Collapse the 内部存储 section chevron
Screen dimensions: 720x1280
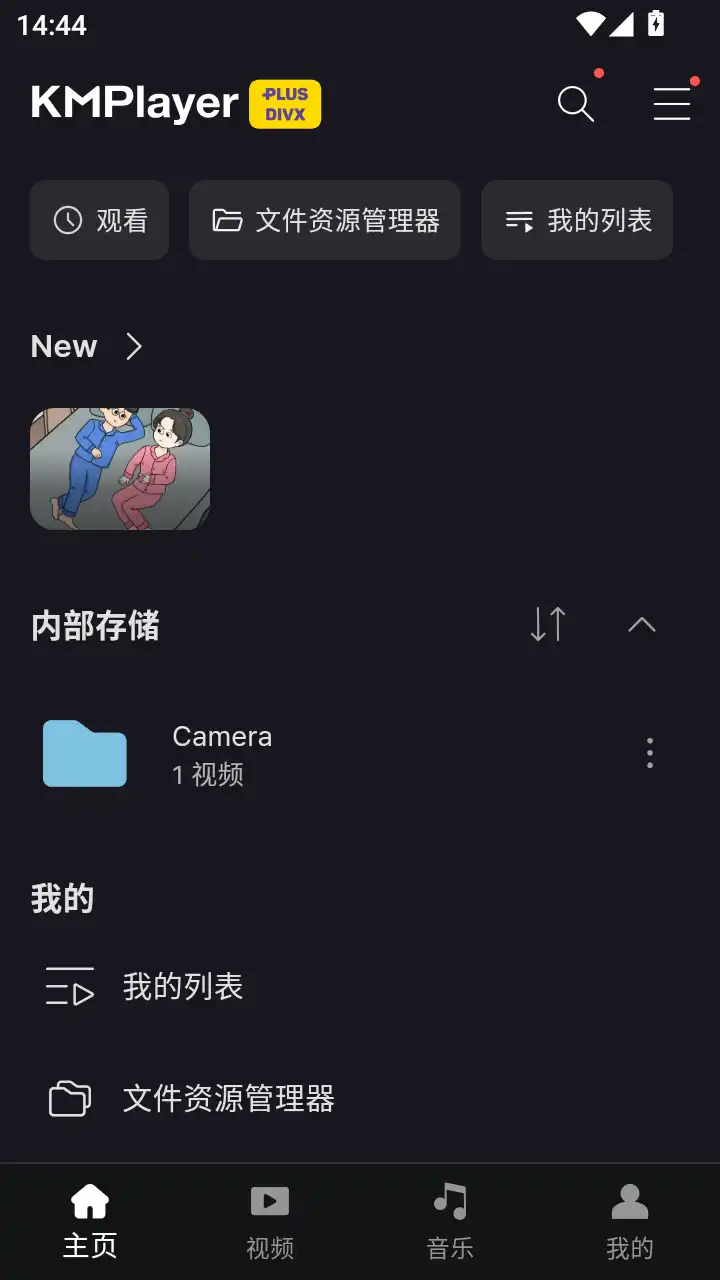tap(641, 624)
